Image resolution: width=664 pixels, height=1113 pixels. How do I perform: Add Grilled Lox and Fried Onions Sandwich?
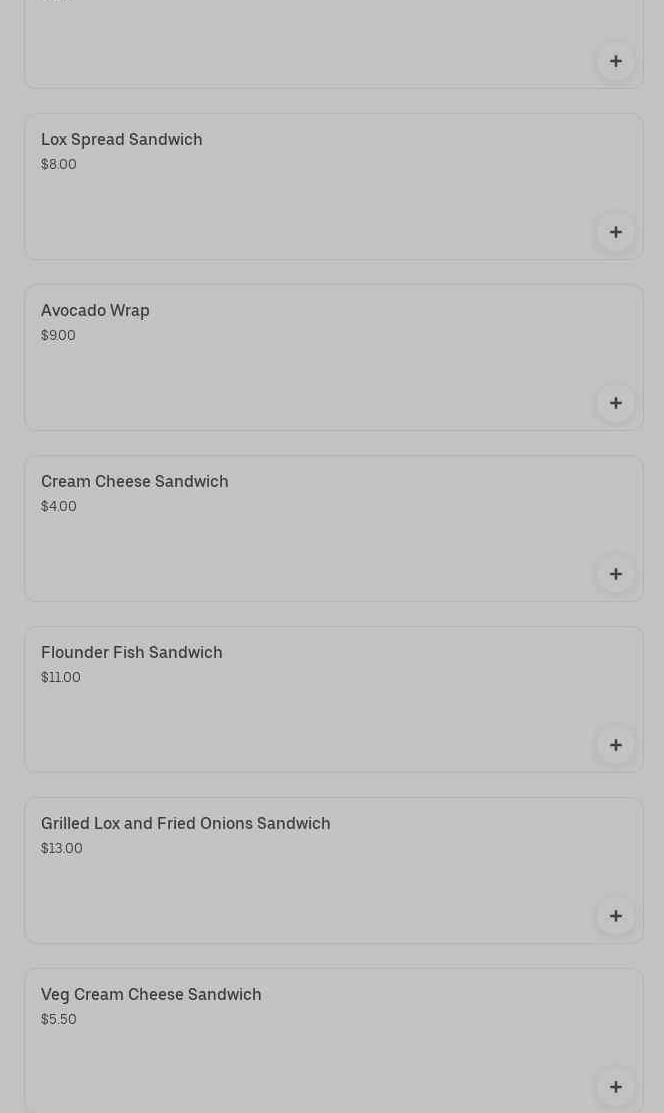615,916
